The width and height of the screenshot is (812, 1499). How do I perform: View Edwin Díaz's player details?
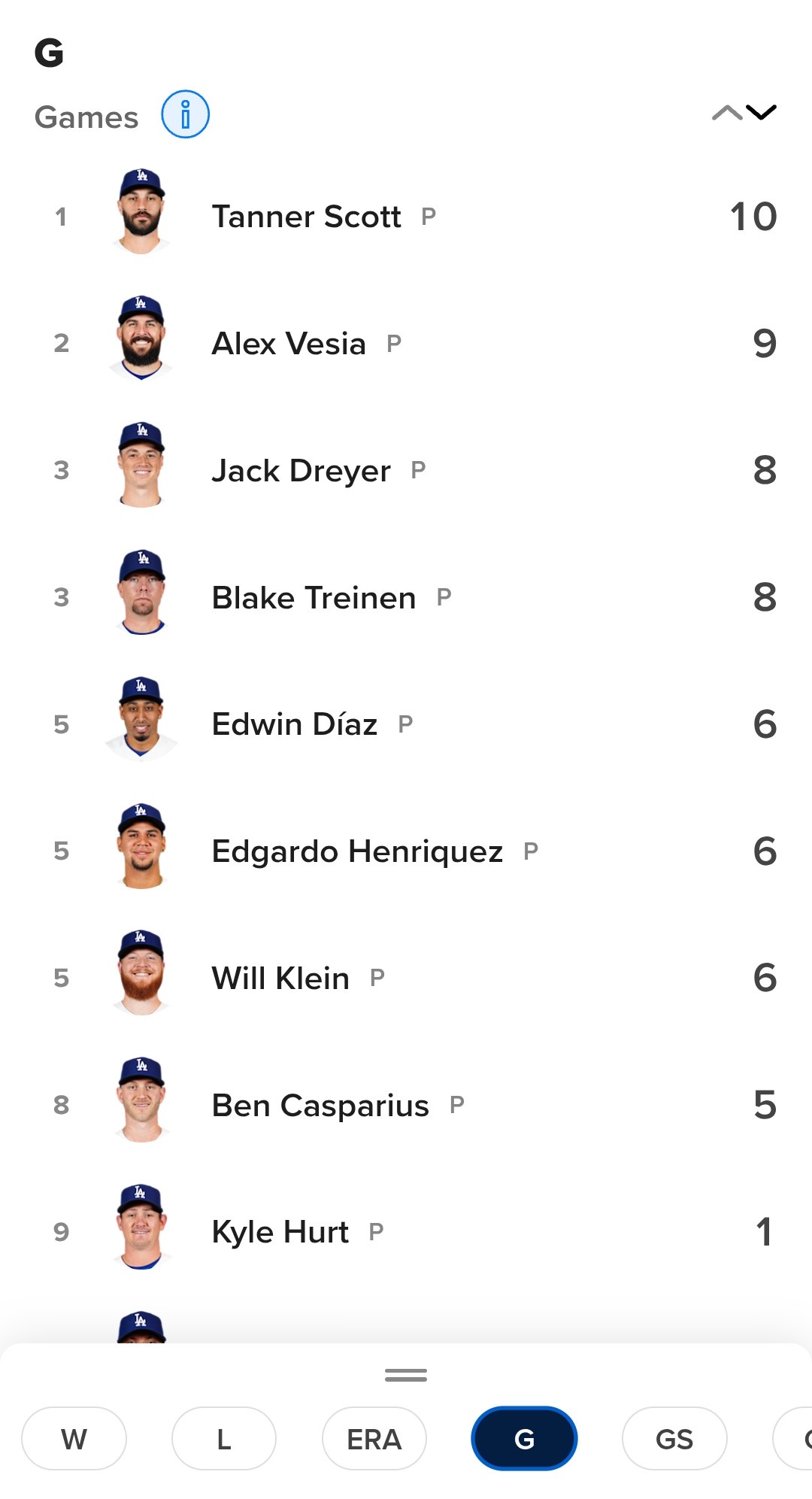[294, 724]
